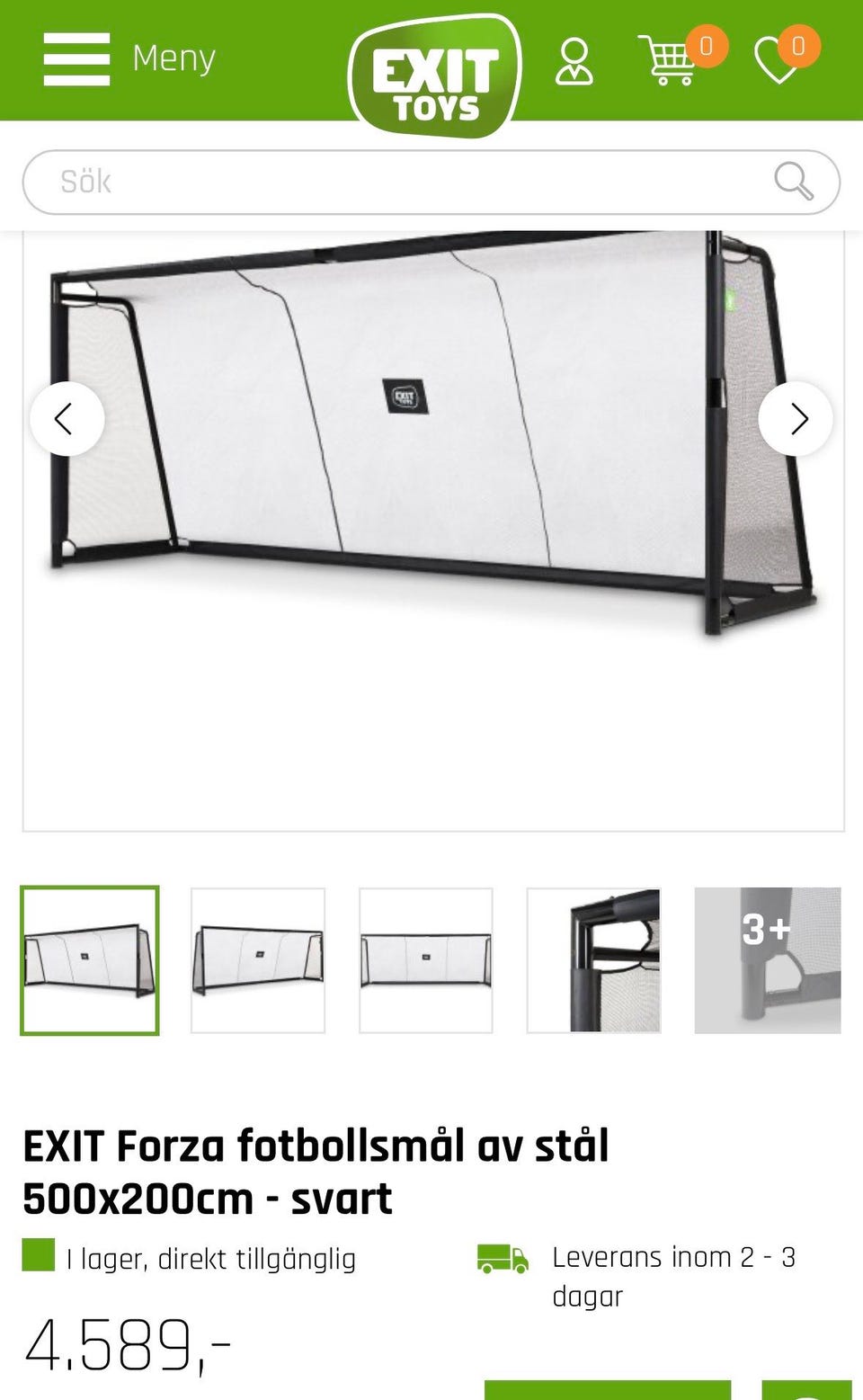The height and width of the screenshot is (1400, 863).
Task: Select the first highlighted goal thumbnail
Action: (90, 960)
